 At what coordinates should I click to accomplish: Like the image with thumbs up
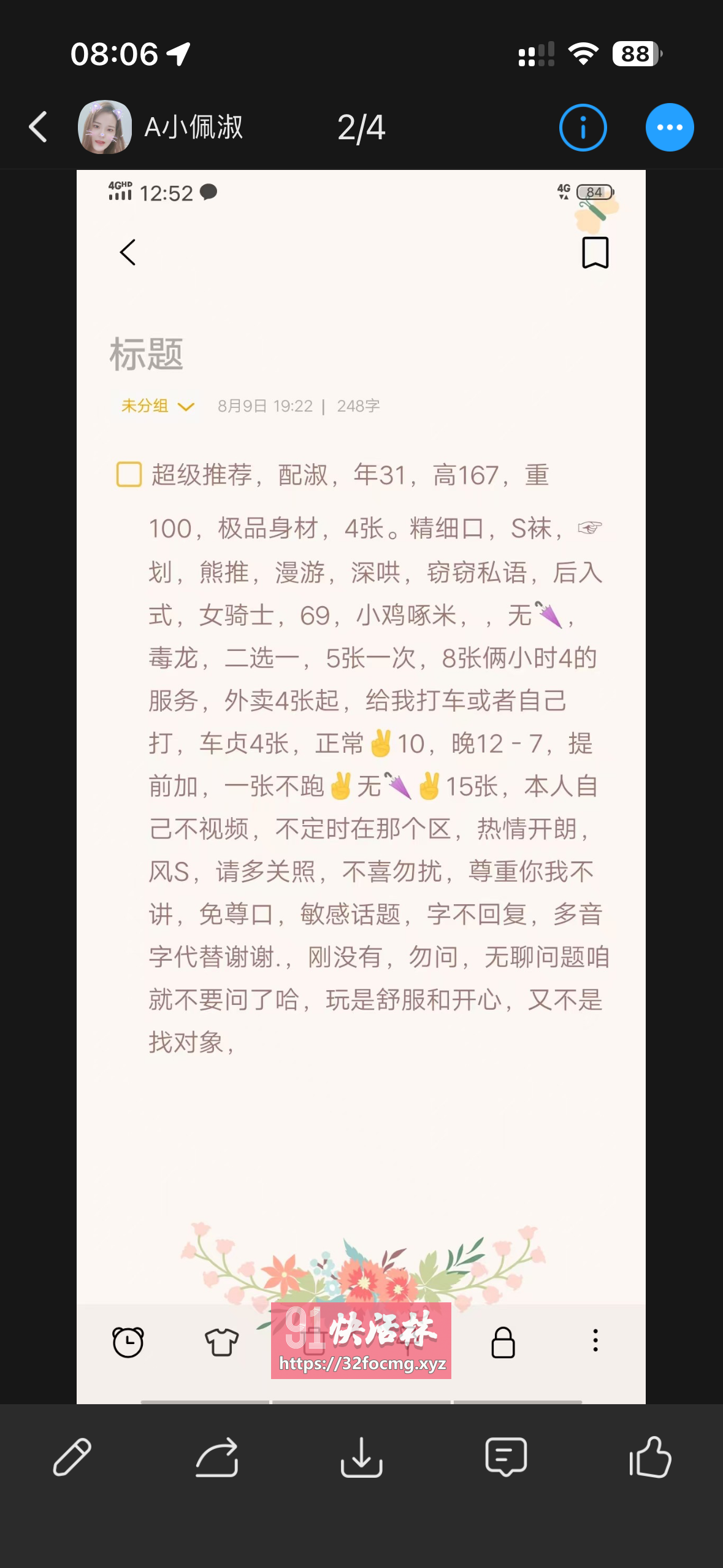pyautogui.click(x=650, y=1456)
